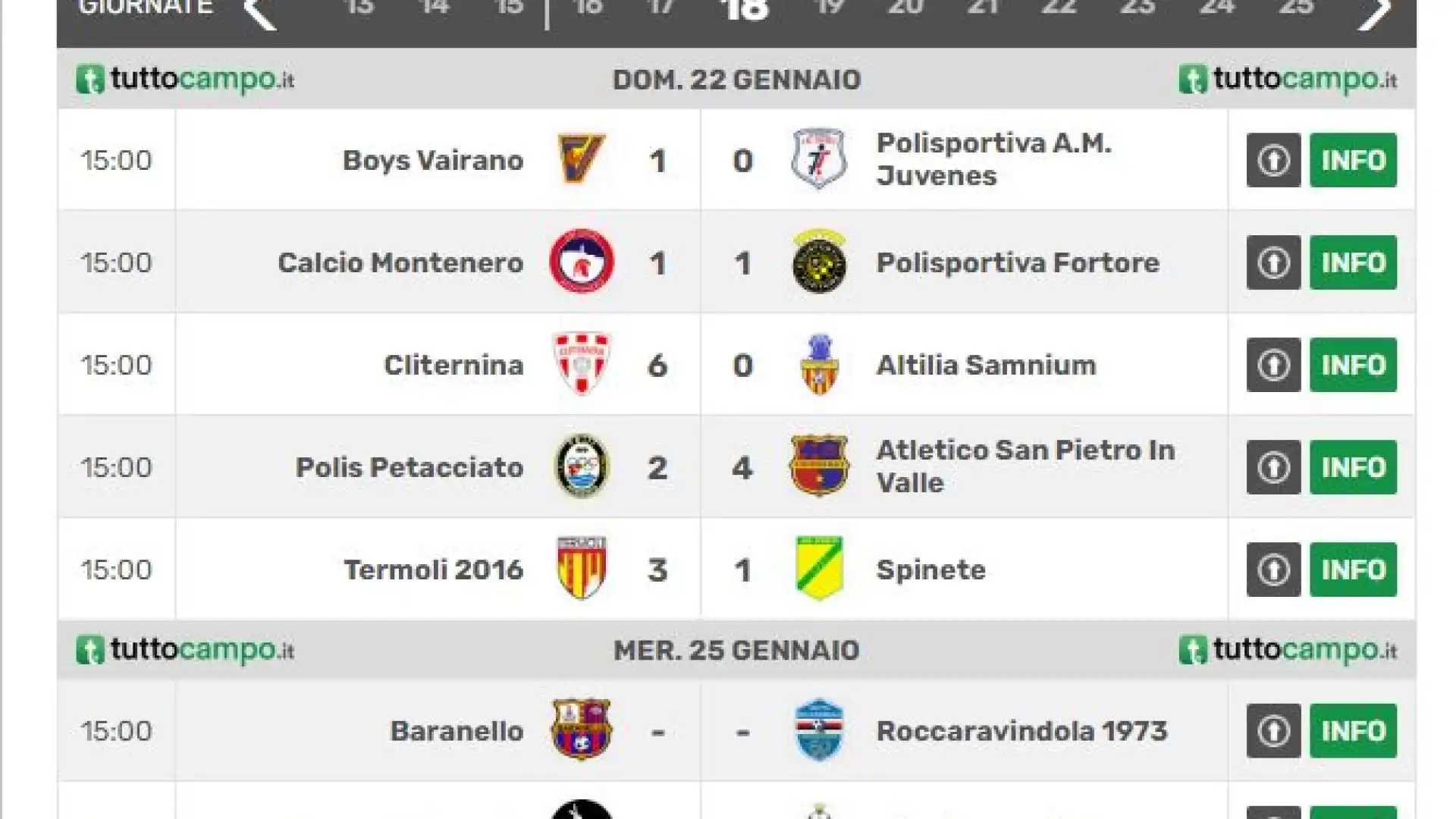This screenshot has width=1456, height=819.
Task: Select matchday 17
Action: pyautogui.click(x=661, y=8)
